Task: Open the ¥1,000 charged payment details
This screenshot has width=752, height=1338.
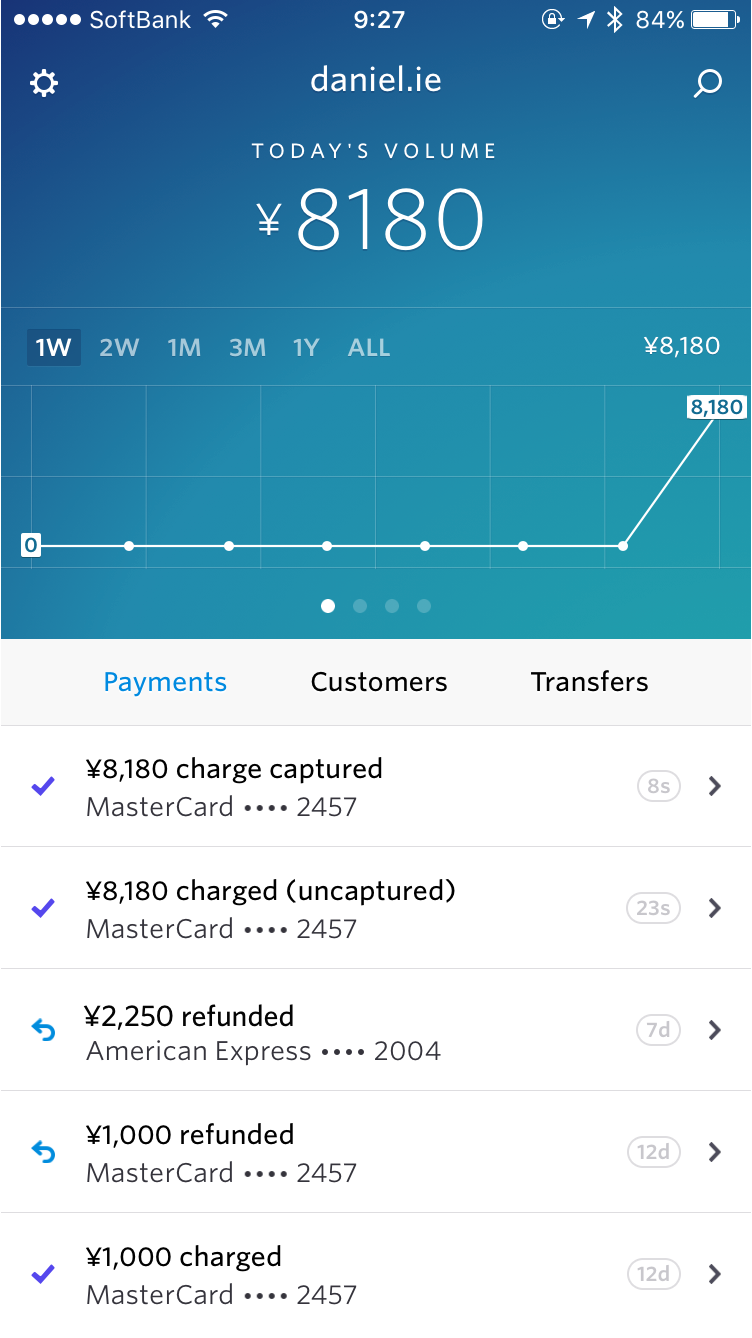Action: click(x=376, y=1274)
